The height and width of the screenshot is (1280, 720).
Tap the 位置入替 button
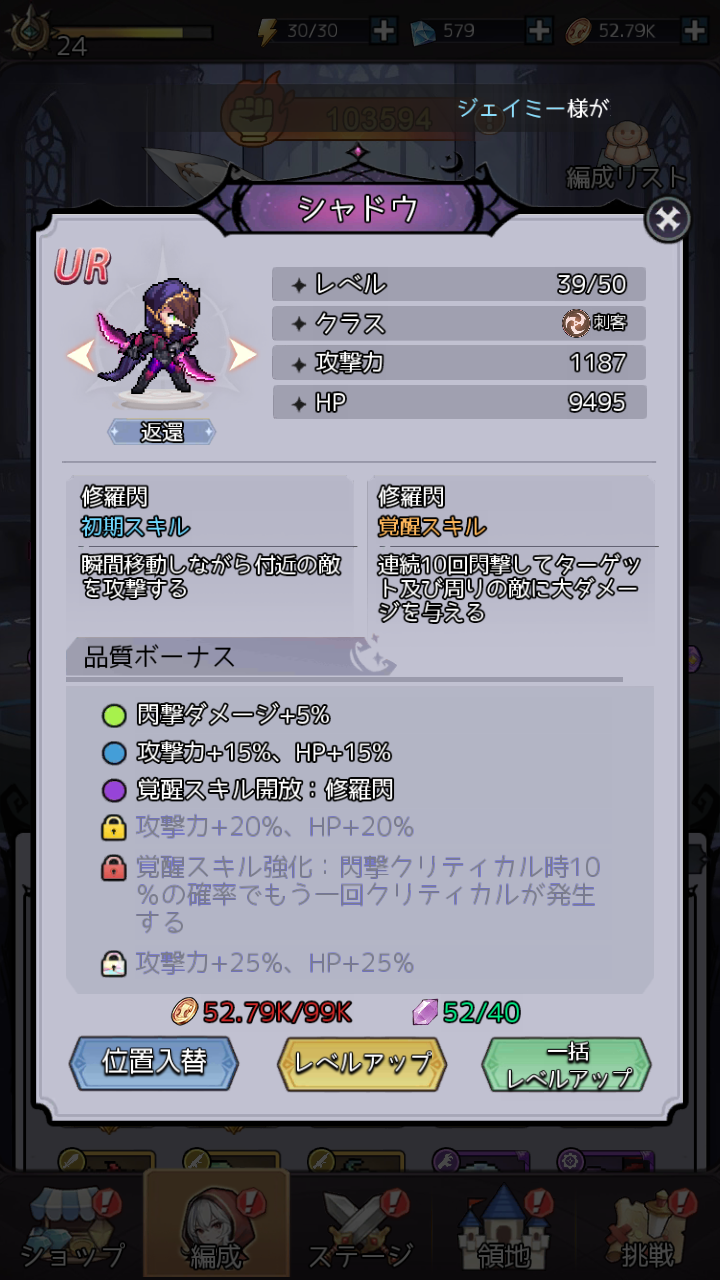click(x=154, y=1063)
